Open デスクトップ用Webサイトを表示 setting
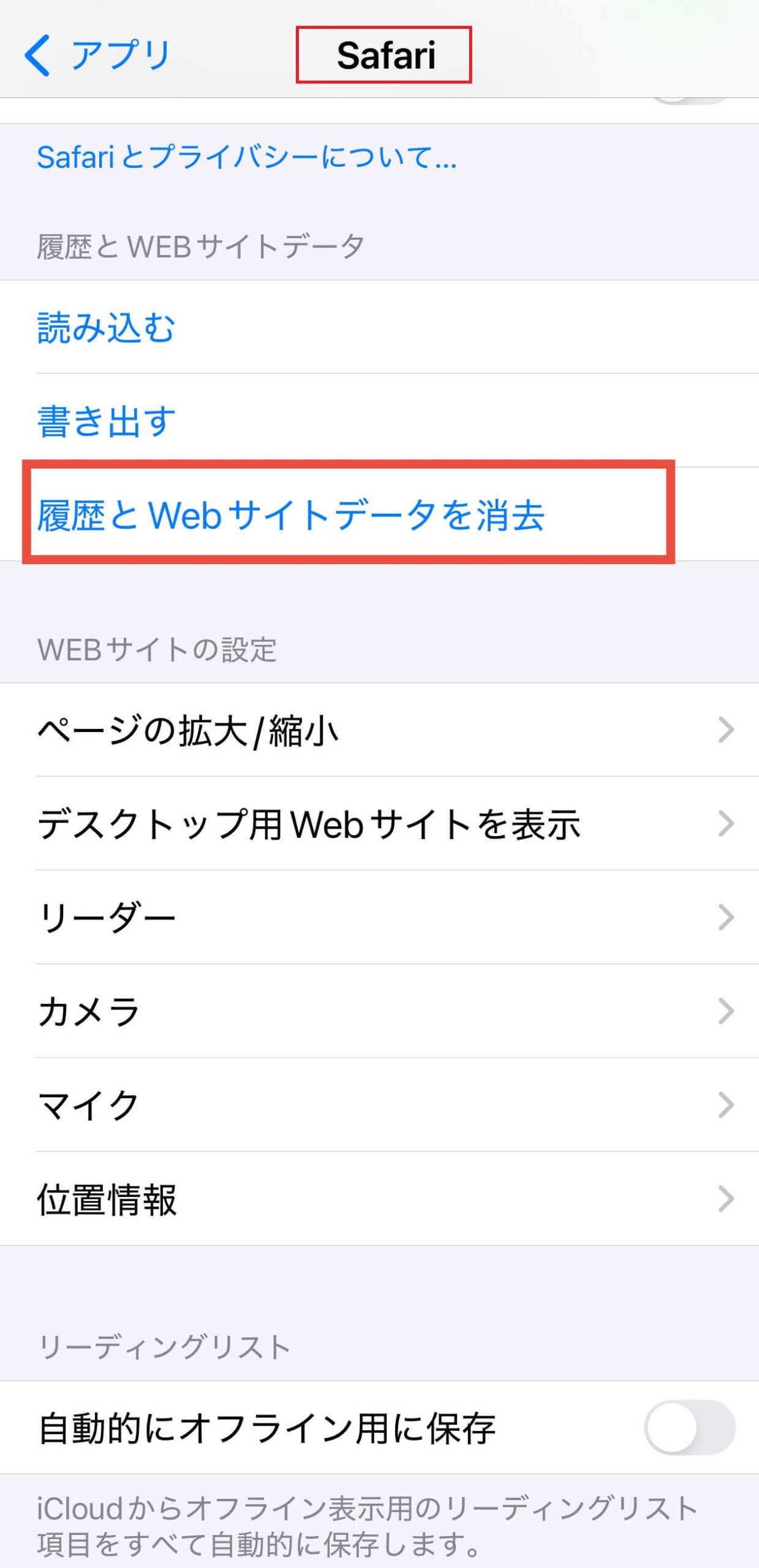Viewport: 759px width, 1568px height. [x=379, y=824]
